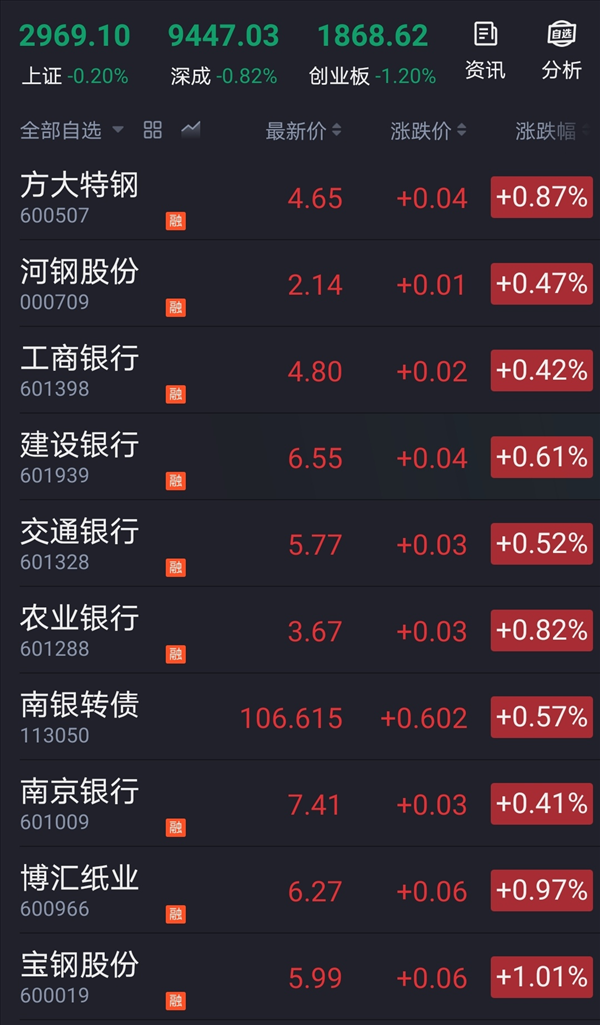Open the 自选 分析 analysis page
Viewport: 600px width, 1025px height.
(x=561, y=51)
